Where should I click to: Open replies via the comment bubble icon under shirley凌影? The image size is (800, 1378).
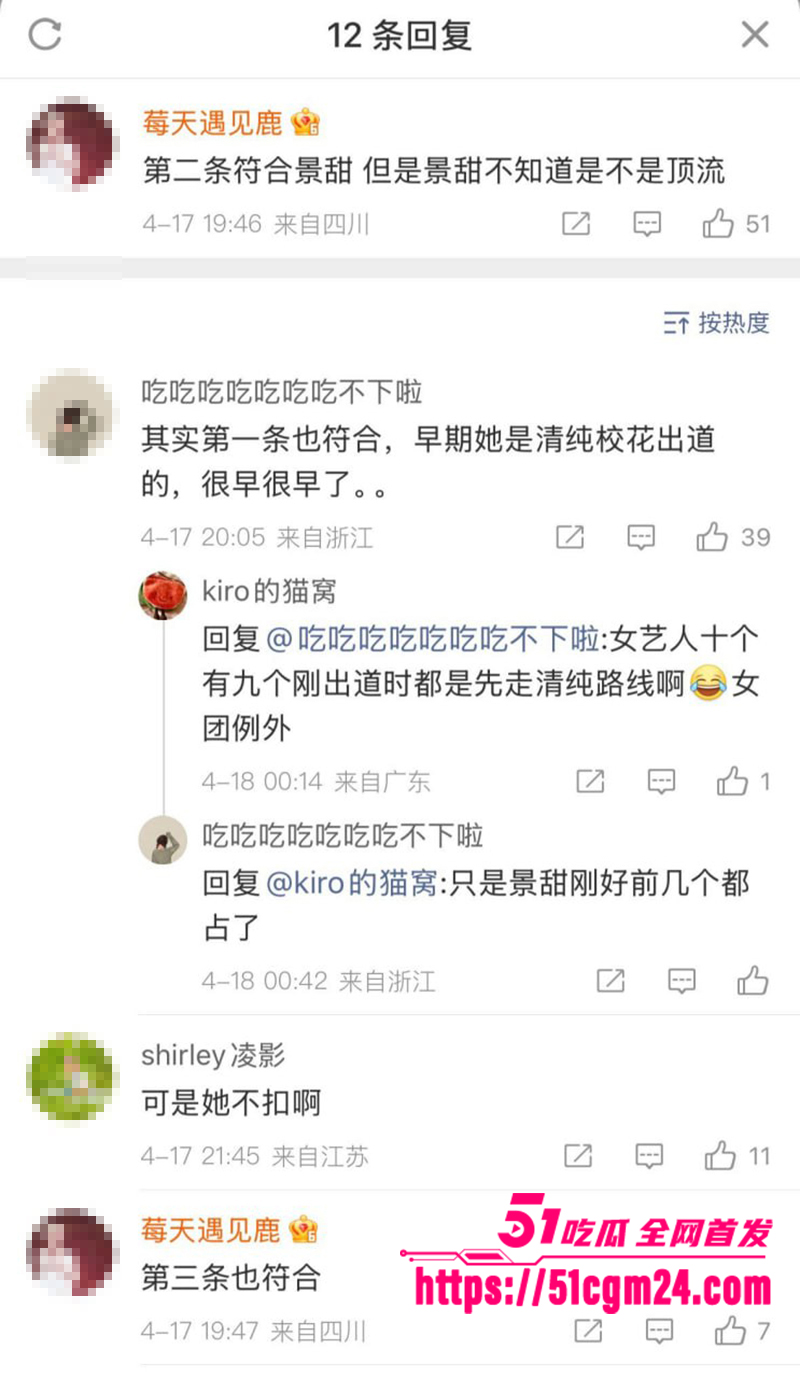pos(648,1157)
